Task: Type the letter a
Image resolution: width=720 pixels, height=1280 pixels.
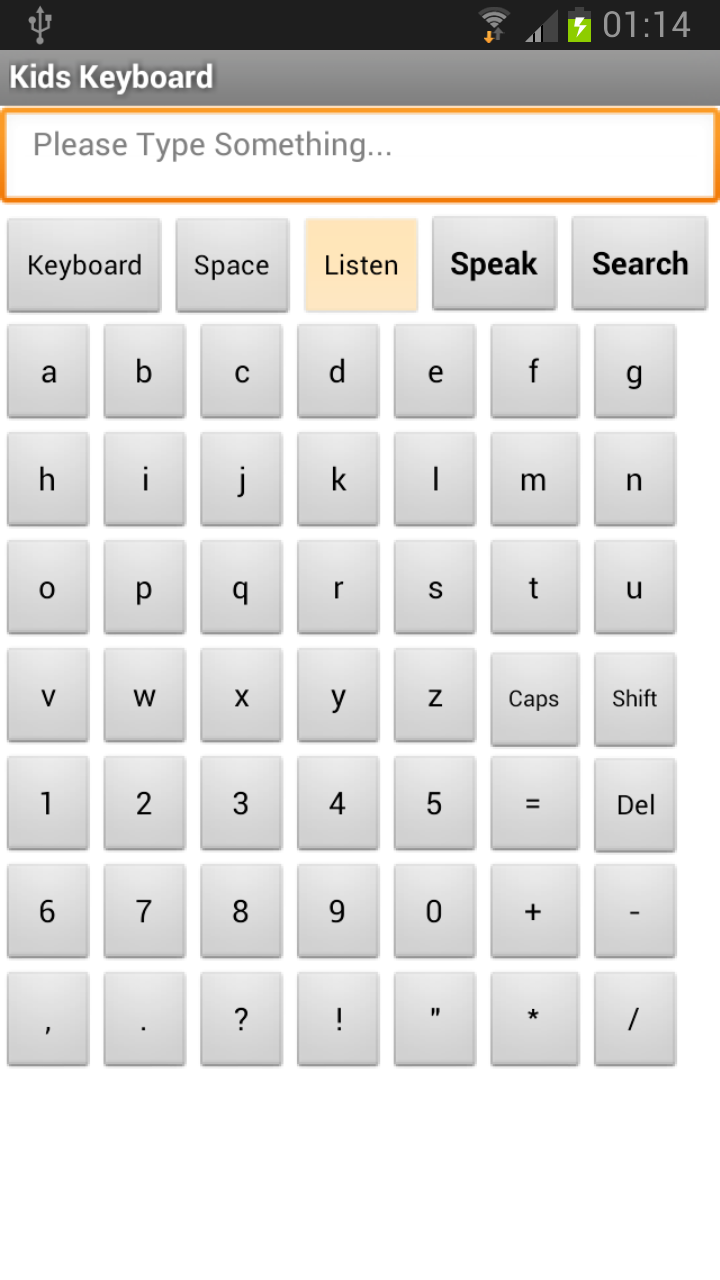Action: 47,371
